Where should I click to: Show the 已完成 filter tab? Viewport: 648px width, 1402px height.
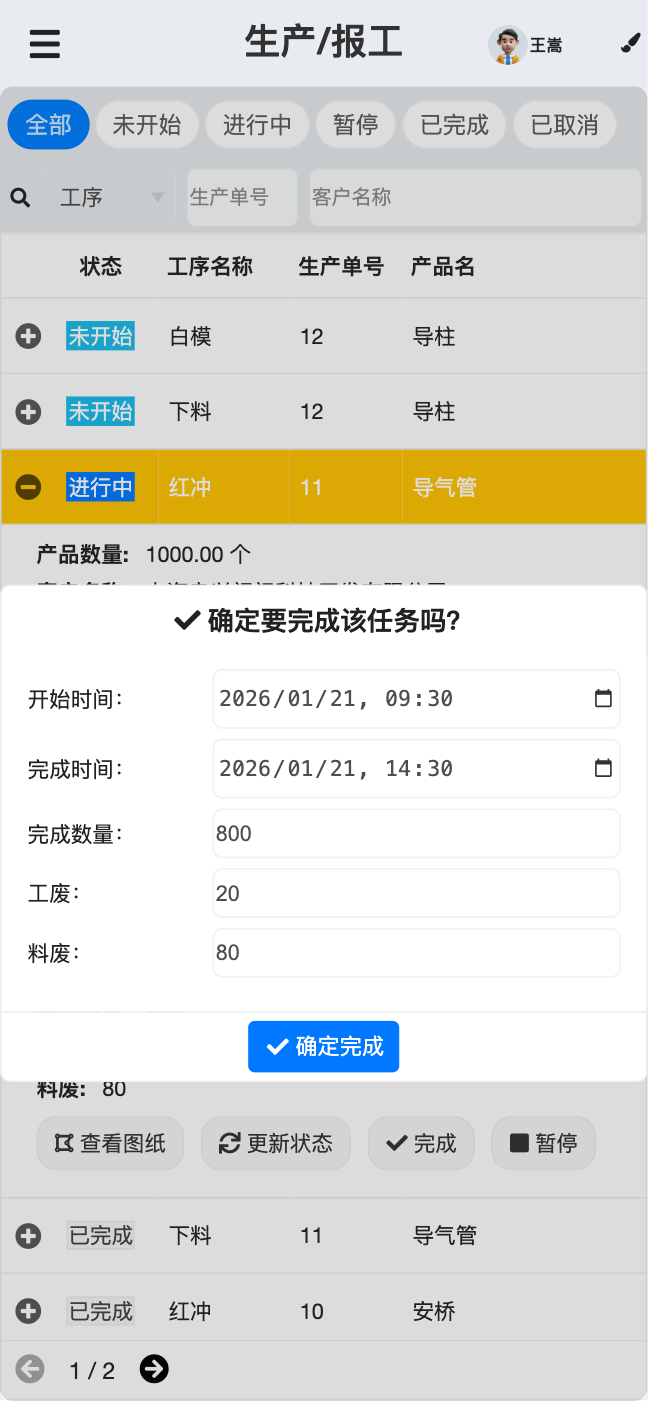[x=454, y=125]
